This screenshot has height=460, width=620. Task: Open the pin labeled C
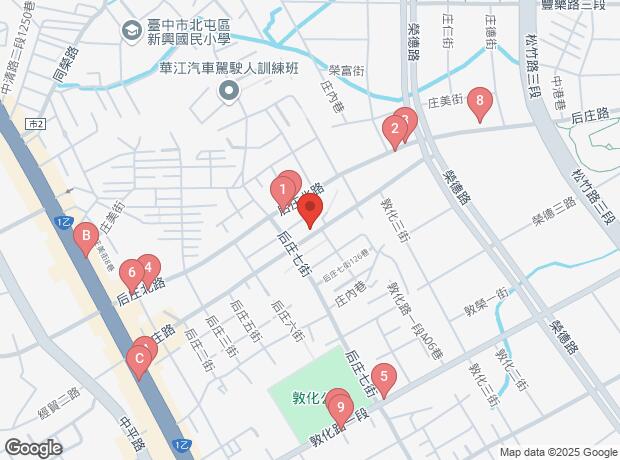click(140, 356)
